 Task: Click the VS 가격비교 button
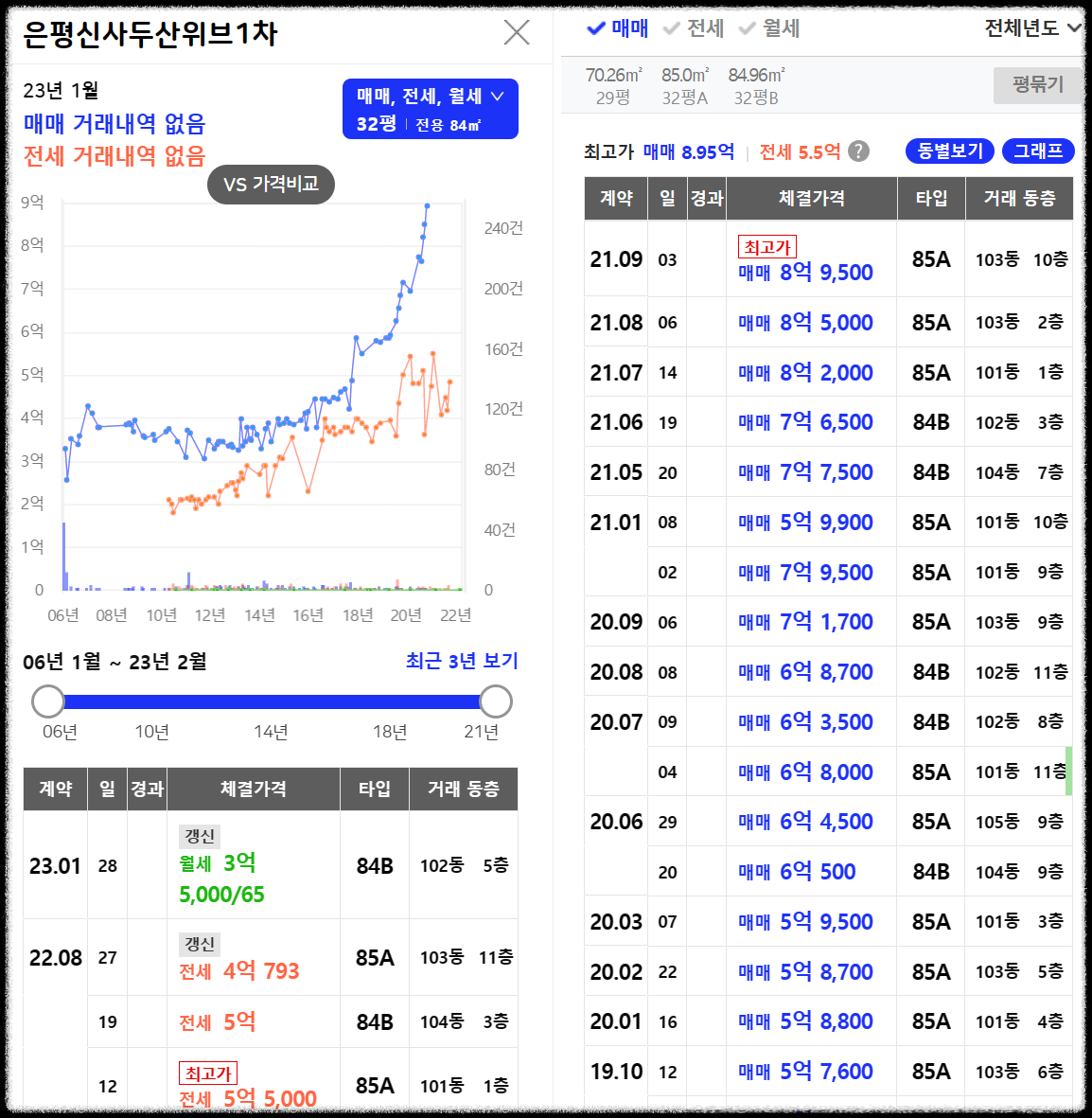tap(271, 185)
